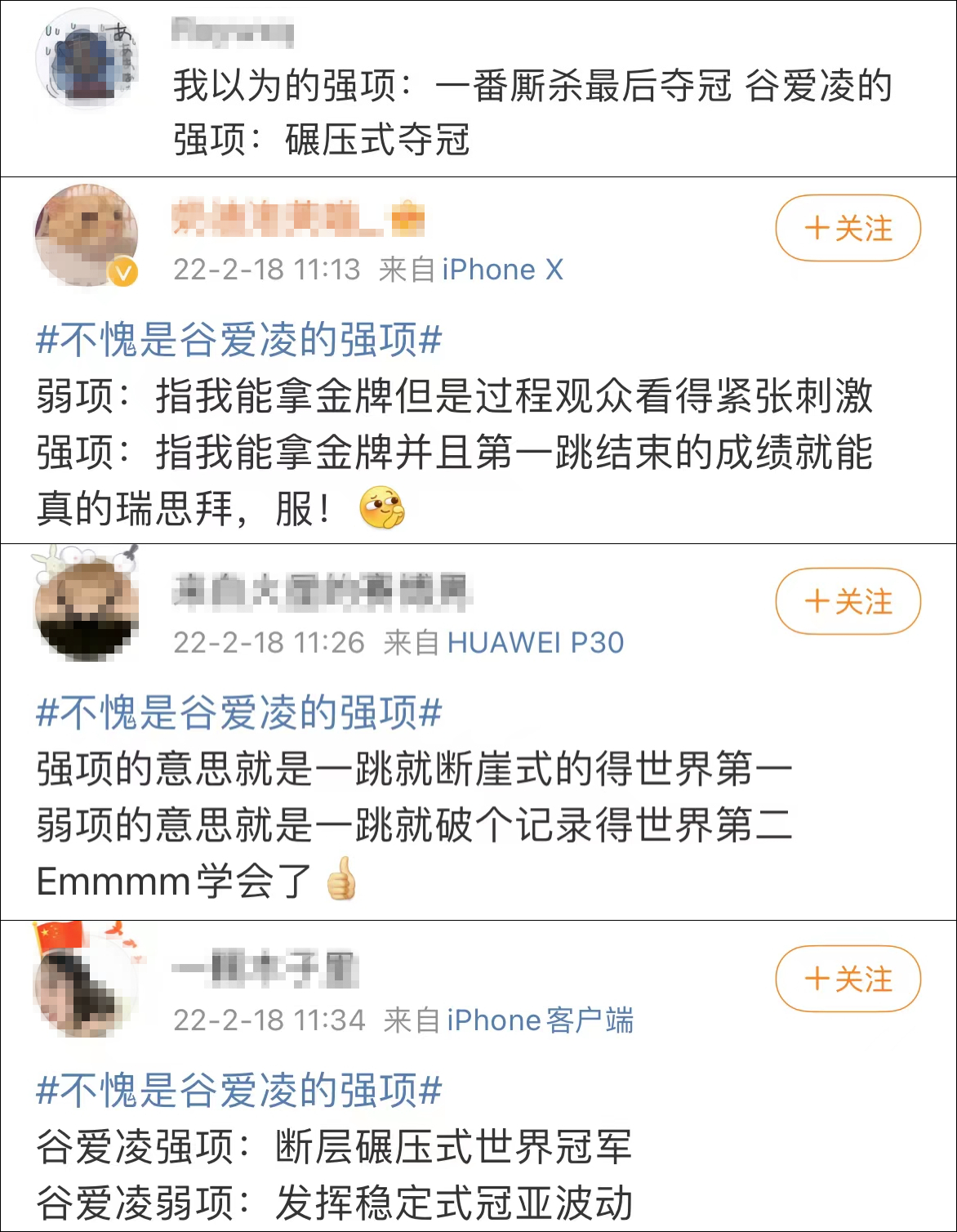
Task: Click the hashtag link in the HUAWEI P30 post
Action: click(237, 712)
